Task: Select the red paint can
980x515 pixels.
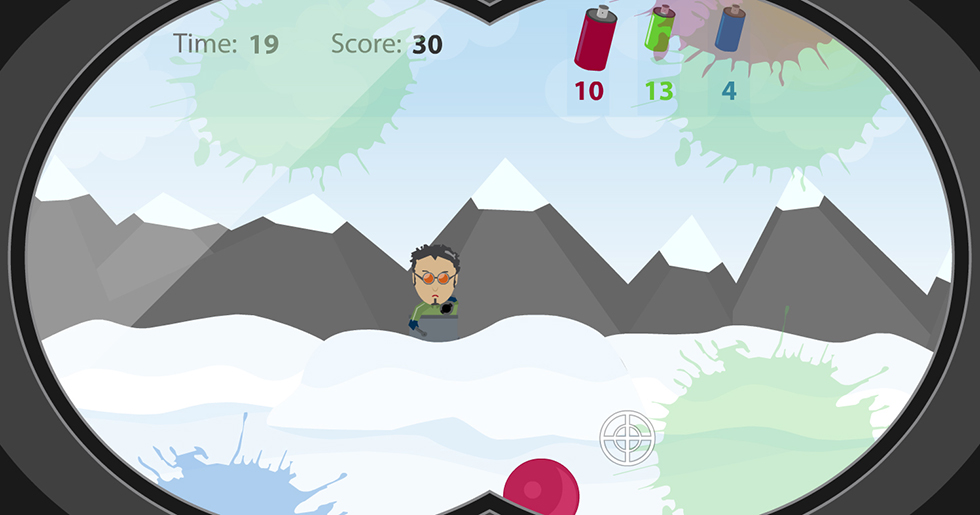Action: click(594, 39)
